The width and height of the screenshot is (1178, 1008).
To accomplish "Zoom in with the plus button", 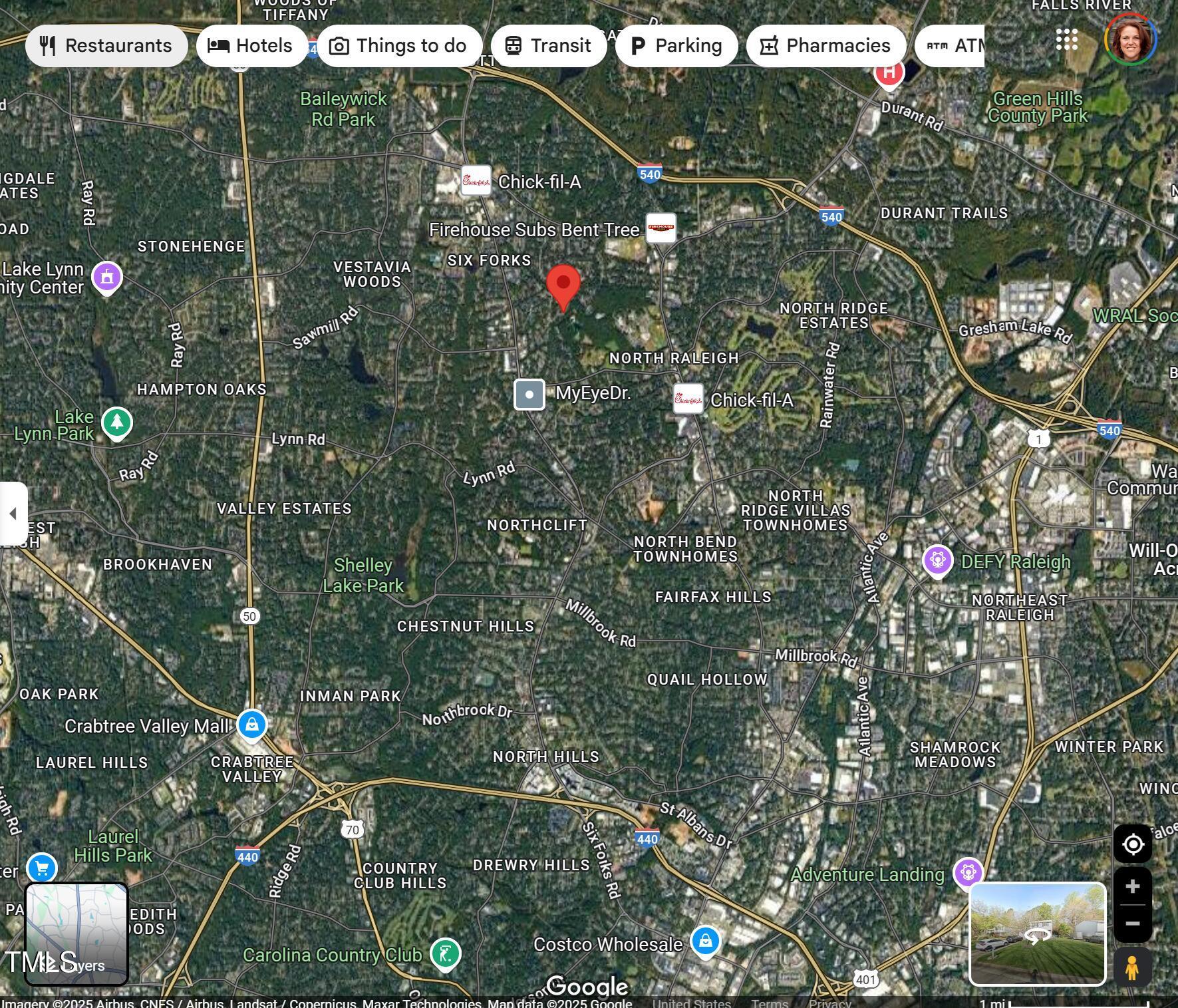I will click(x=1133, y=886).
